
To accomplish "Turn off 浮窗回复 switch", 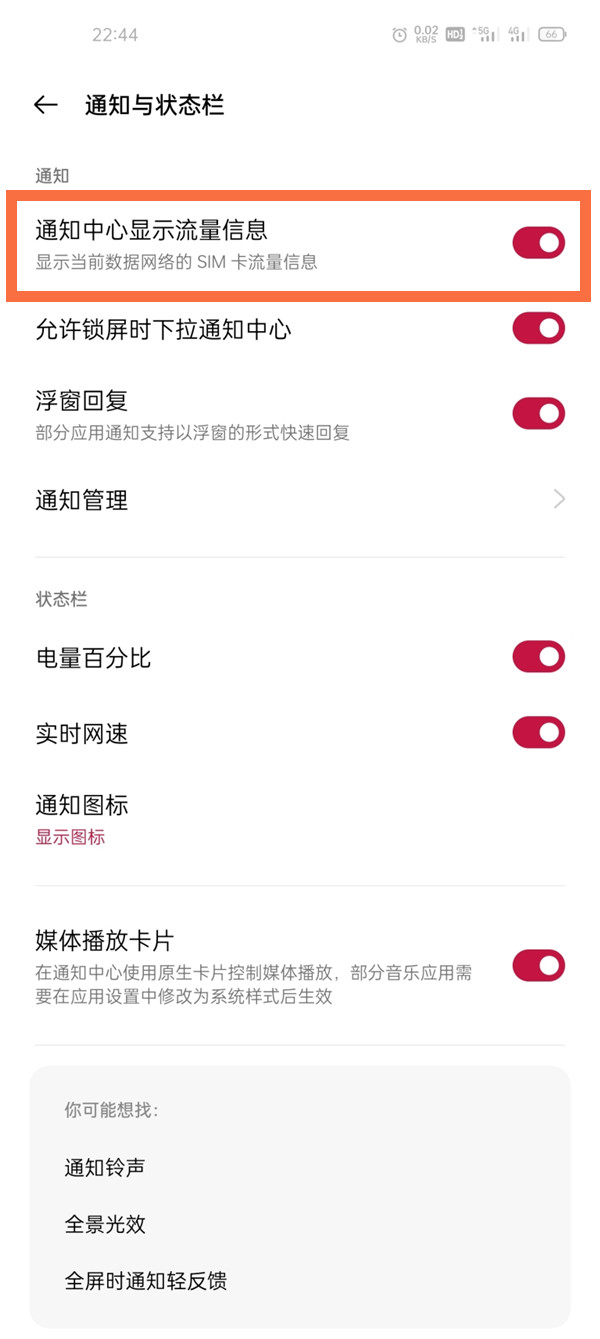I will (538, 414).
